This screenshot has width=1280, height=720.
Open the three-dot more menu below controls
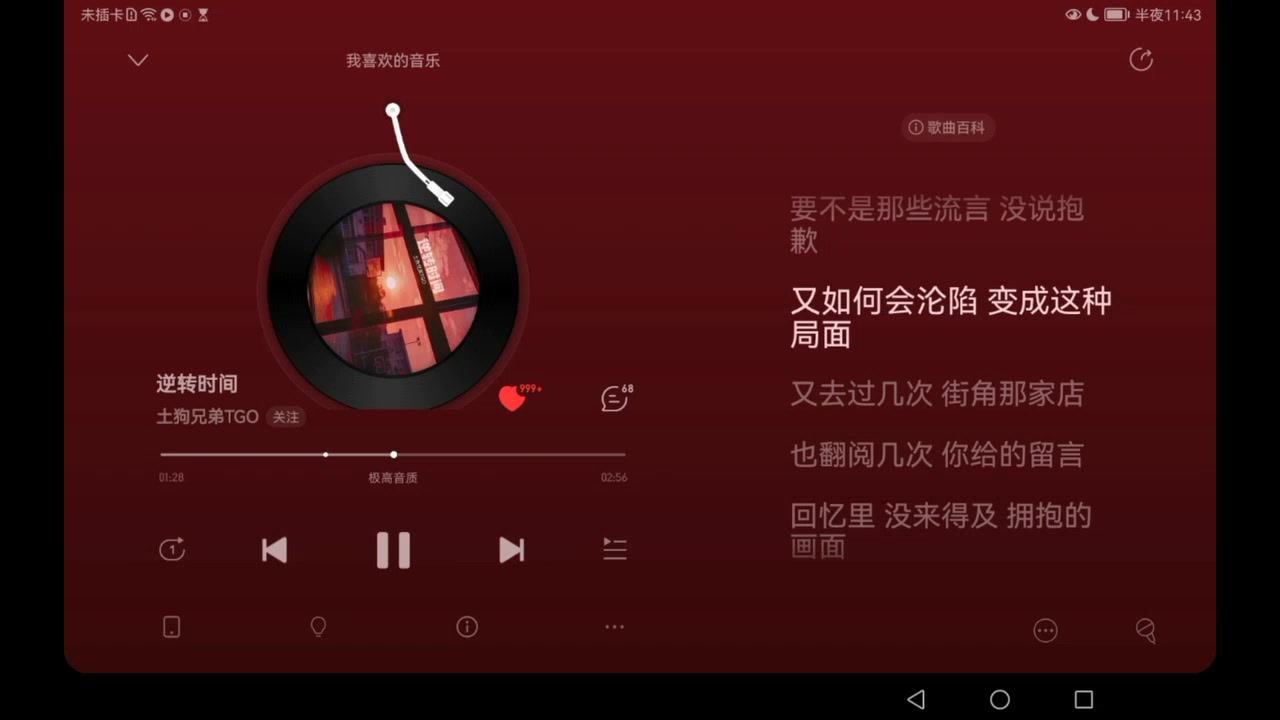614,627
